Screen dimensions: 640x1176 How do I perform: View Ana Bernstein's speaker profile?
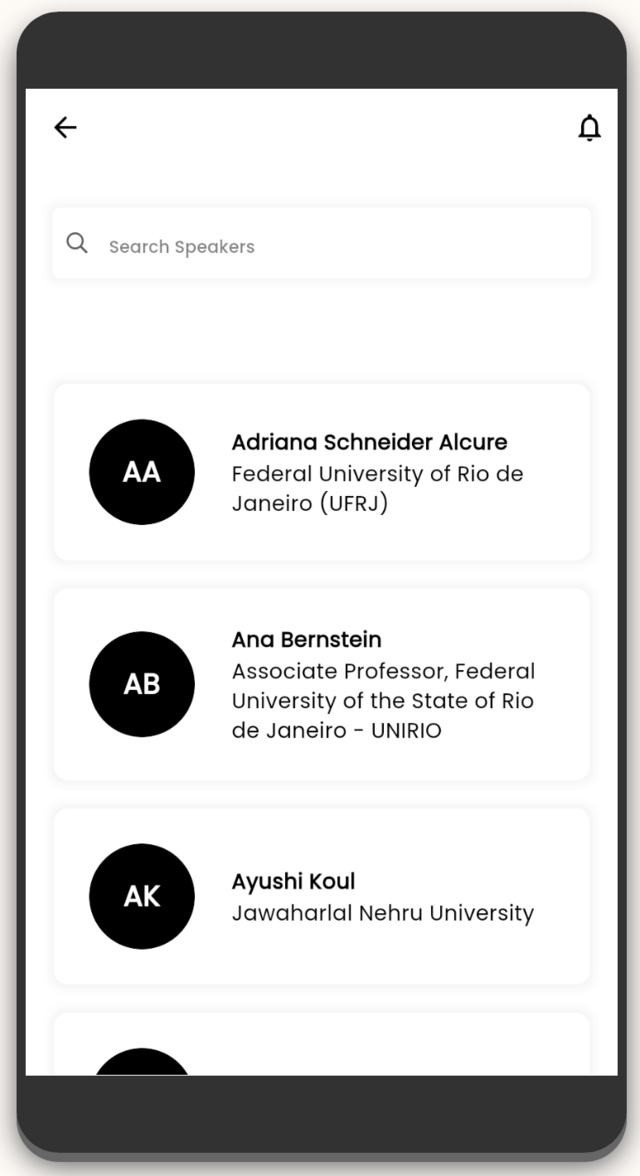click(322, 684)
